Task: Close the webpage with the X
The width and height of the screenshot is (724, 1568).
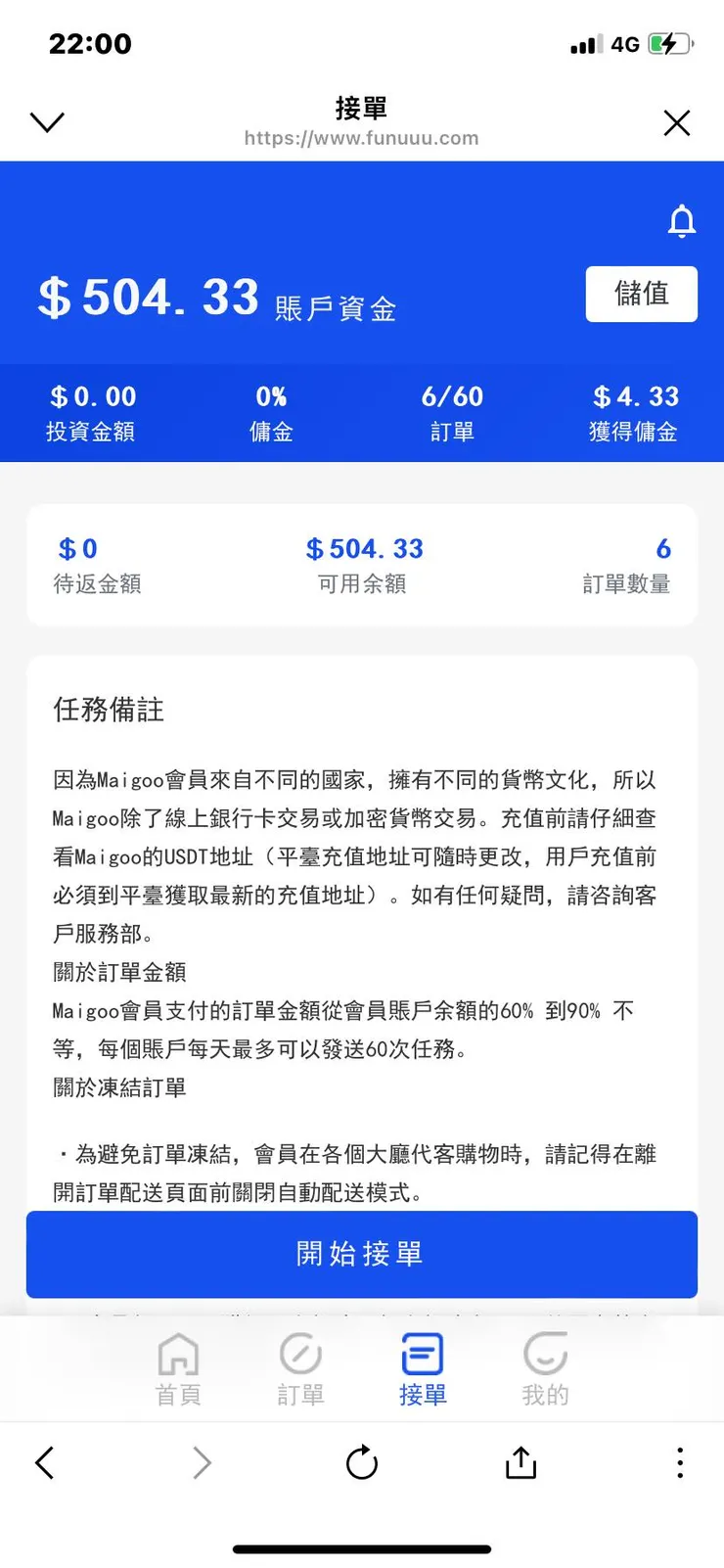Action: coord(676,123)
